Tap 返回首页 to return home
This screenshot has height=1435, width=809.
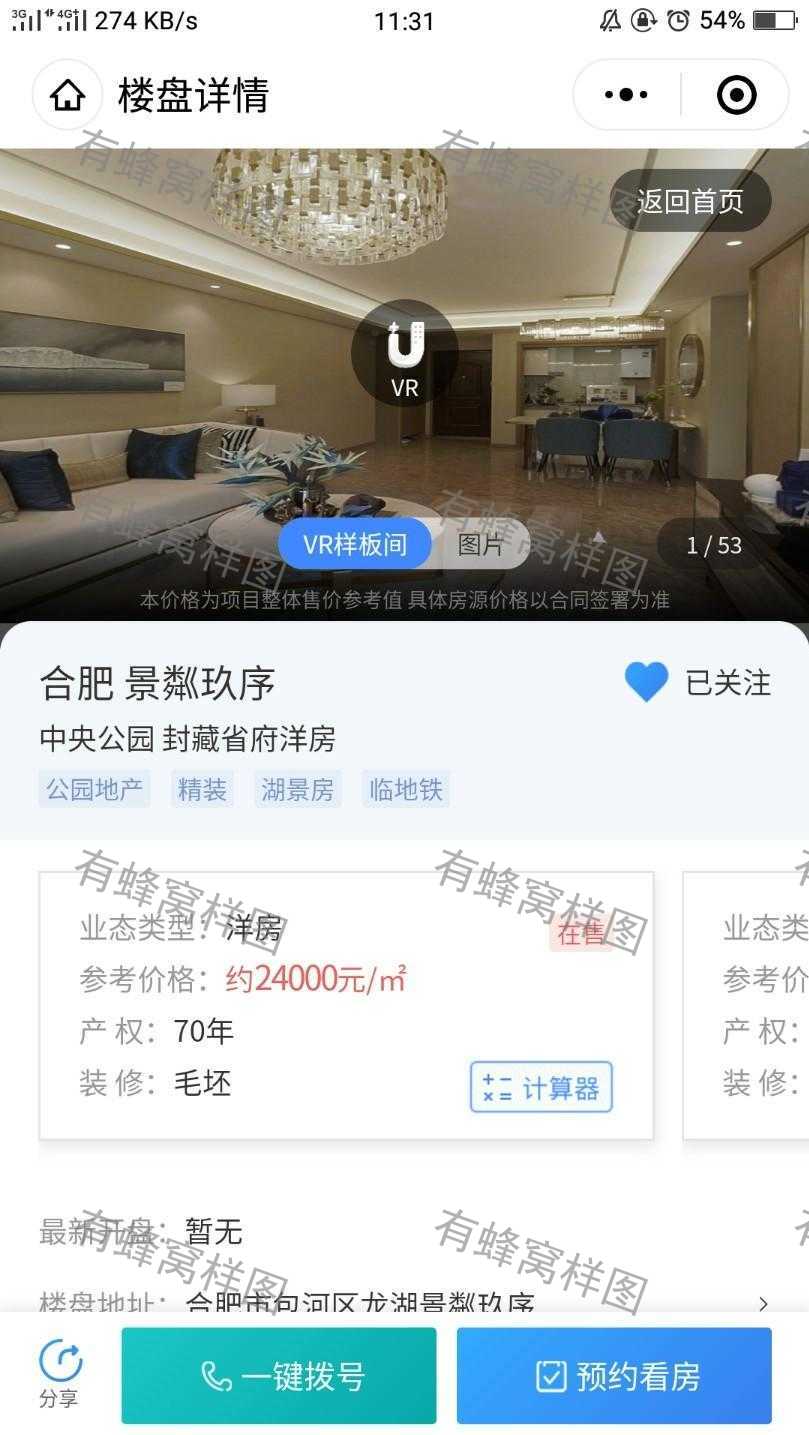coord(690,201)
